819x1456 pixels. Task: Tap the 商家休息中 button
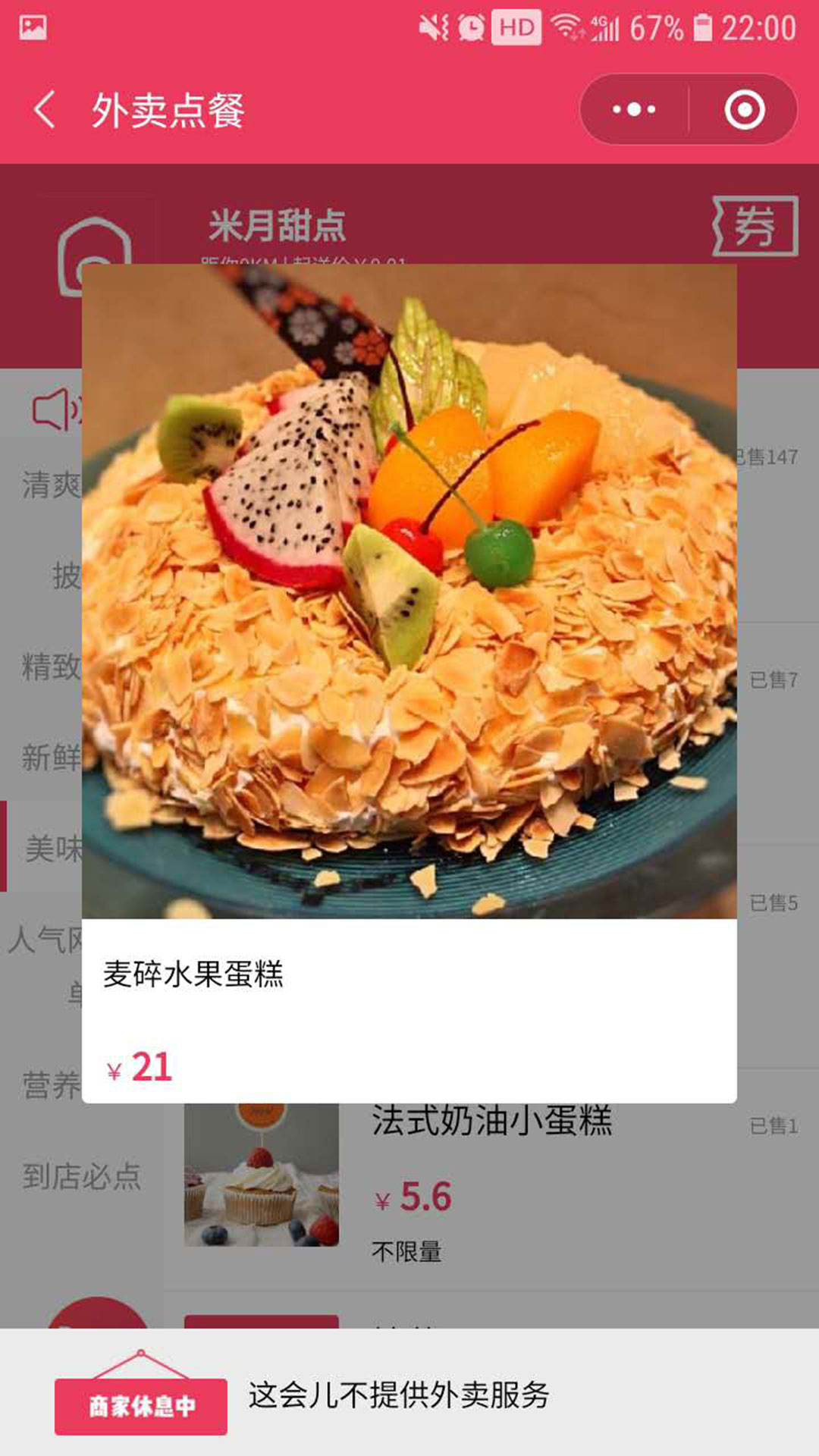coord(141,1406)
